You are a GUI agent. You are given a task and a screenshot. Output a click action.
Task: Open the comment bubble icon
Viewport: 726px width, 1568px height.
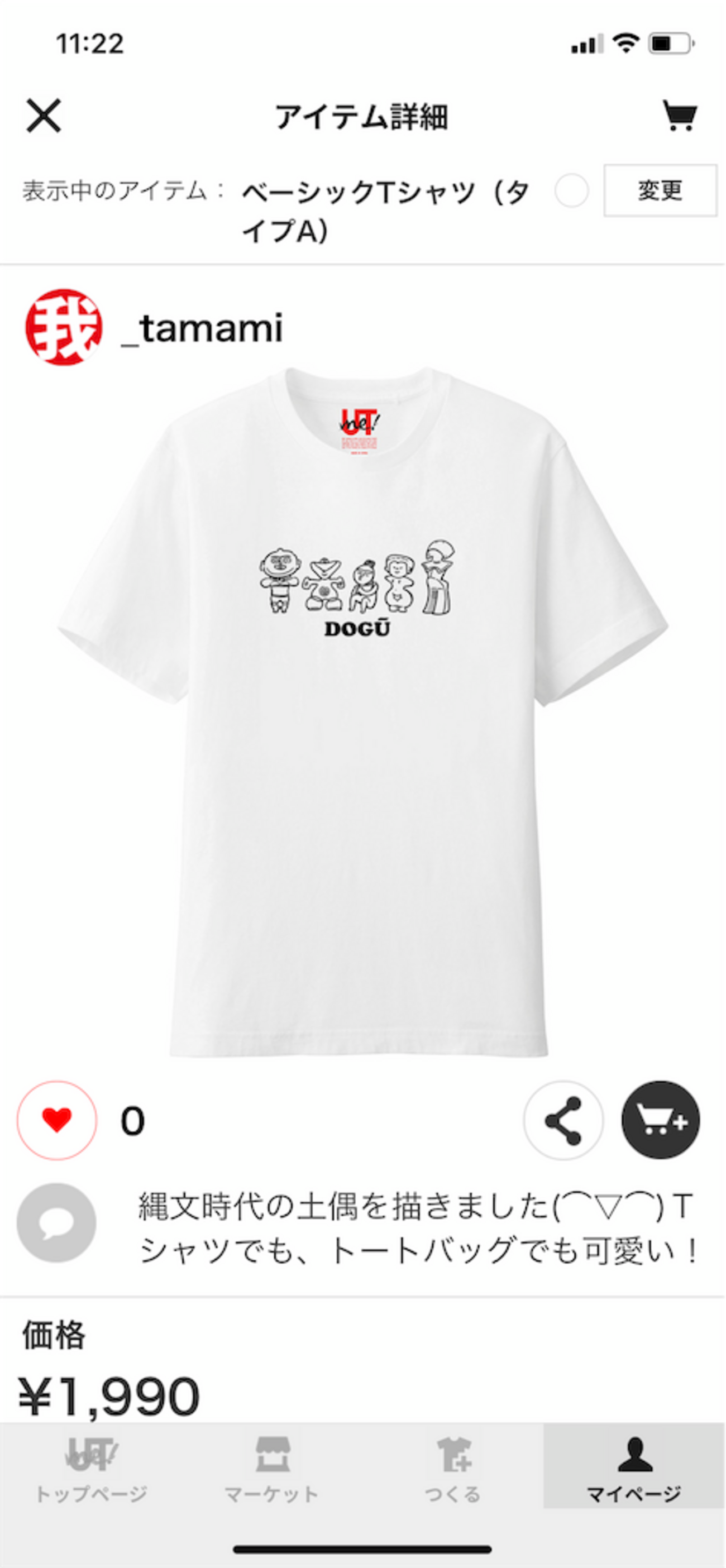coord(56,1222)
